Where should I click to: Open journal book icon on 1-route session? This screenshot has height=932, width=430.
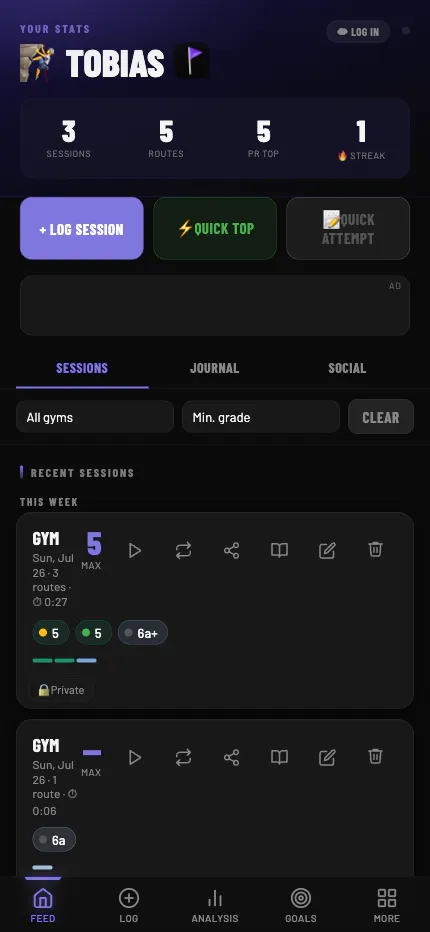[280, 757]
